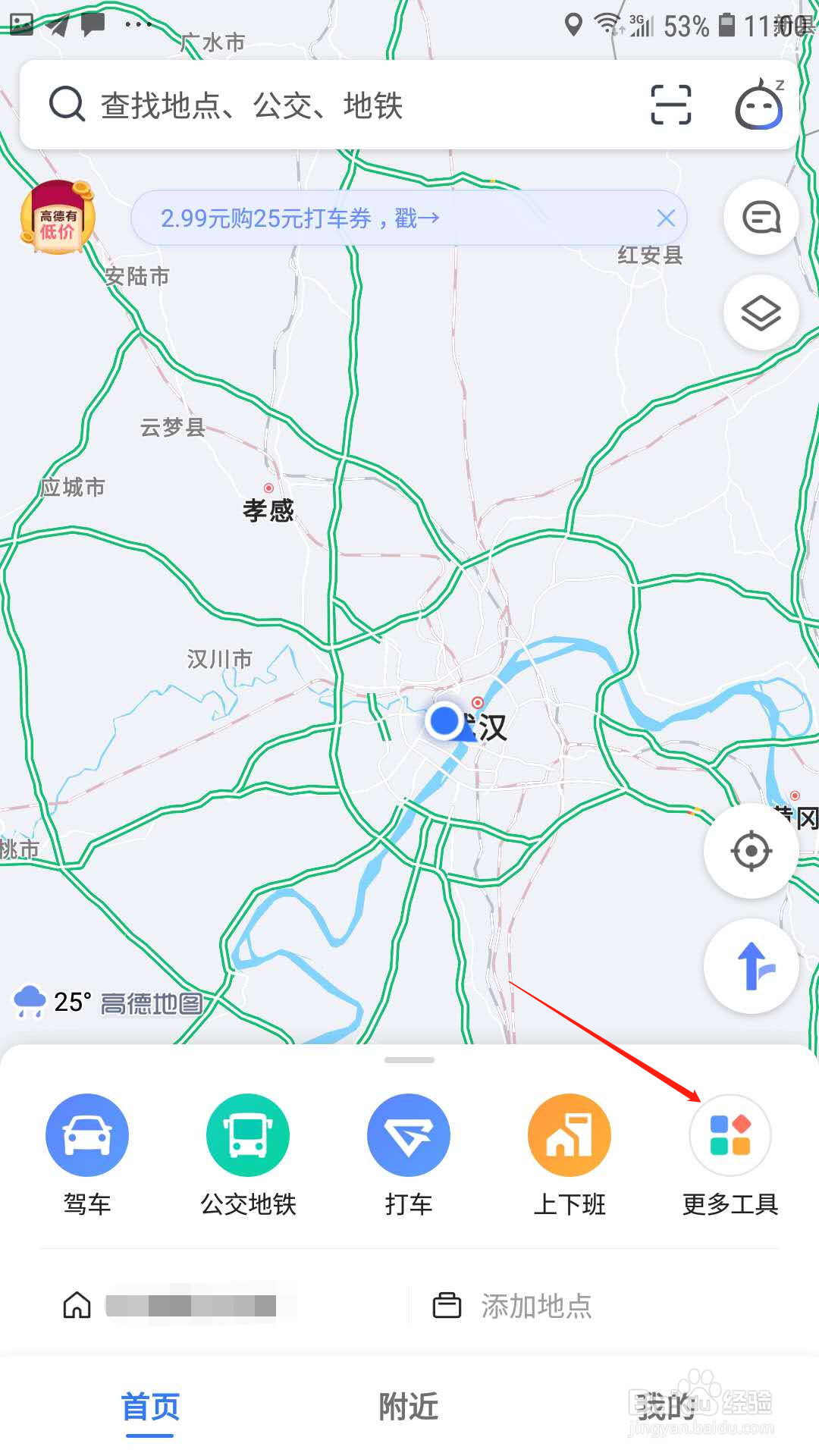
Task: Center map on current location
Action: click(x=751, y=851)
